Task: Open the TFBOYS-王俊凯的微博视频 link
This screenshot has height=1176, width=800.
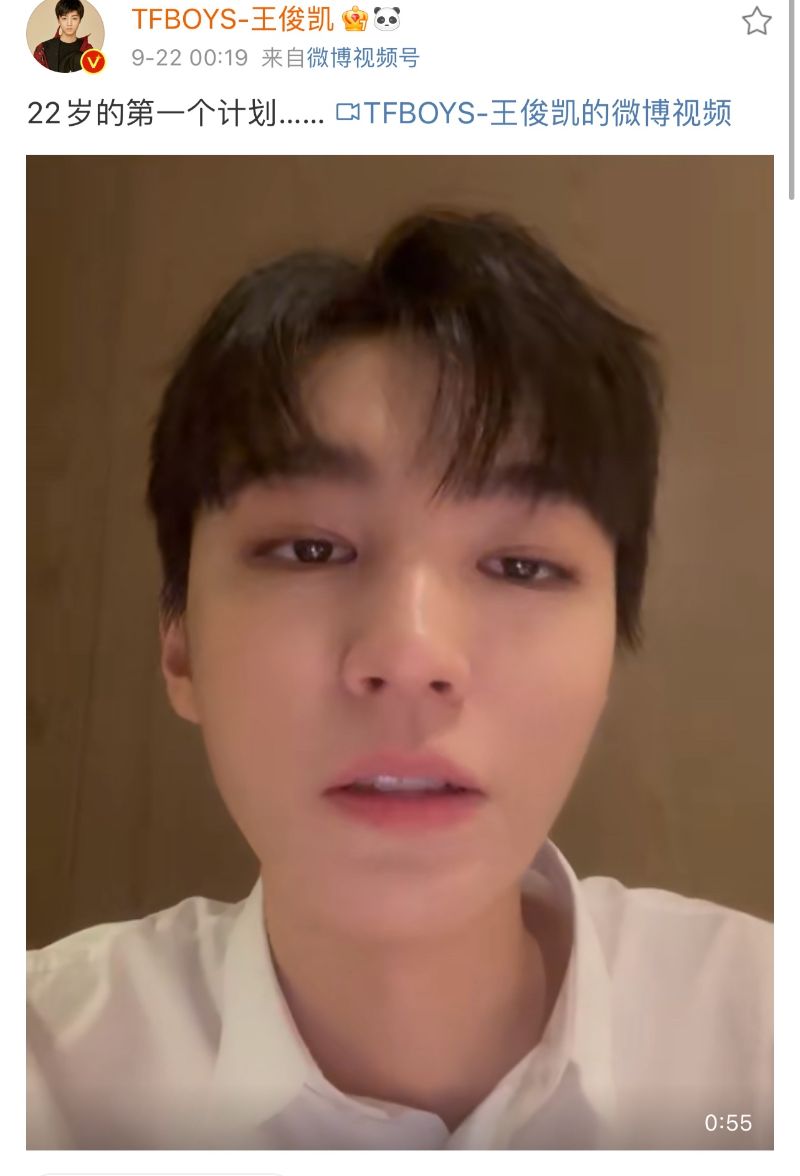Action: tap(535, 112)
